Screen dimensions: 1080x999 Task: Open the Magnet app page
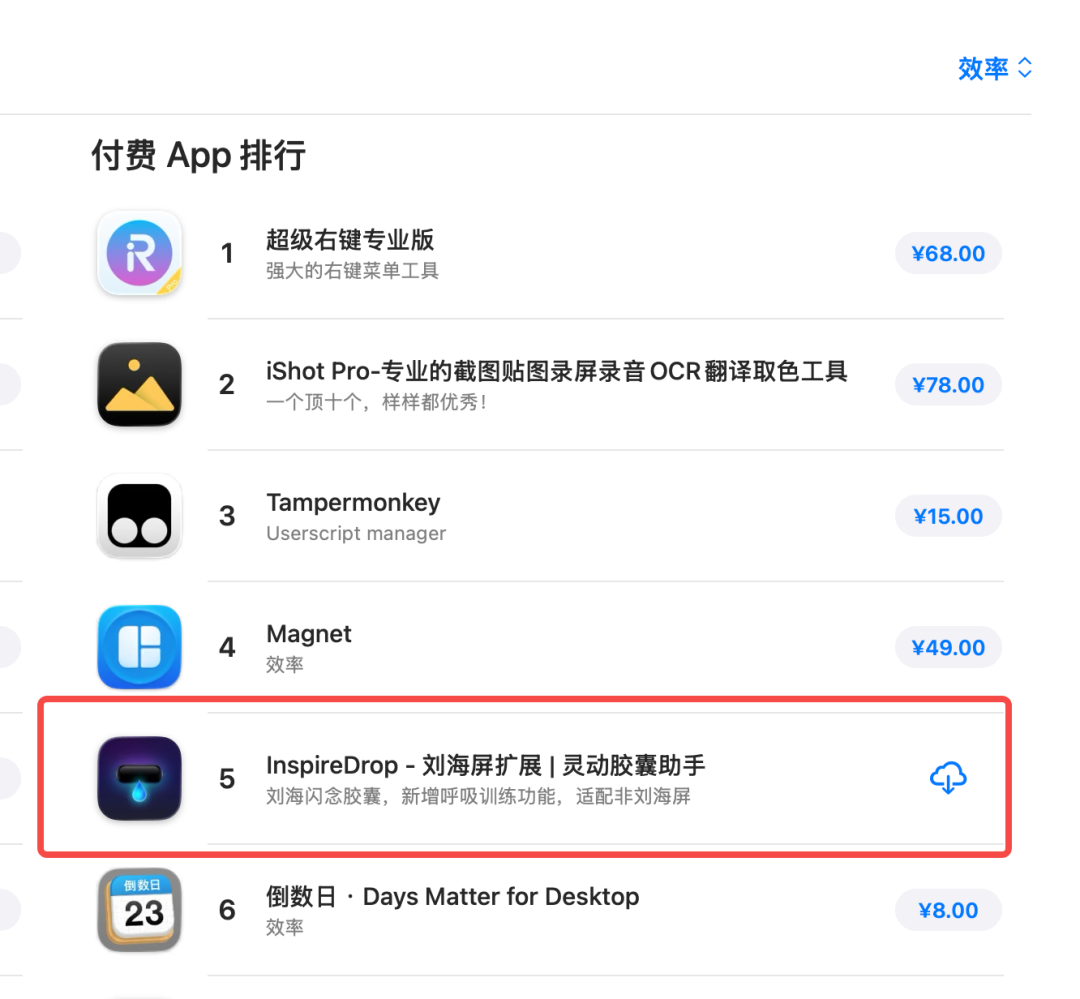tap(309, 634)
